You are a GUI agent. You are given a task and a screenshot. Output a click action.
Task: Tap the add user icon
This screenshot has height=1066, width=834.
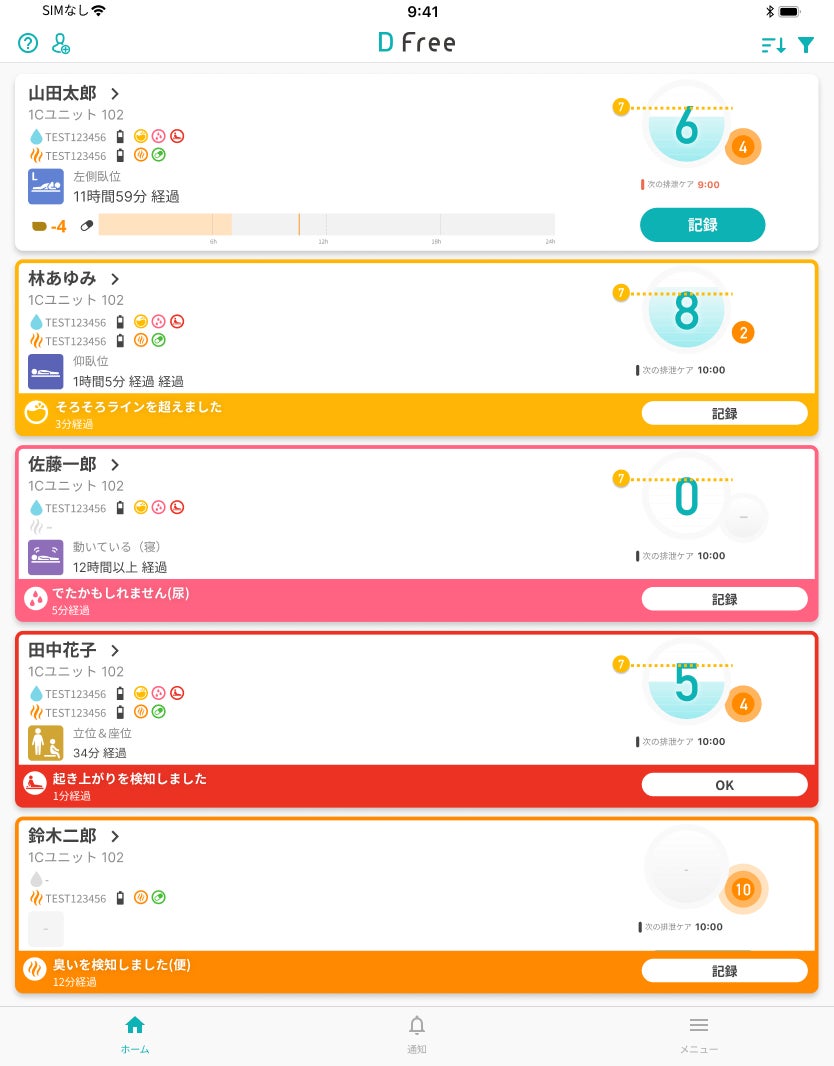click(61, 44)
